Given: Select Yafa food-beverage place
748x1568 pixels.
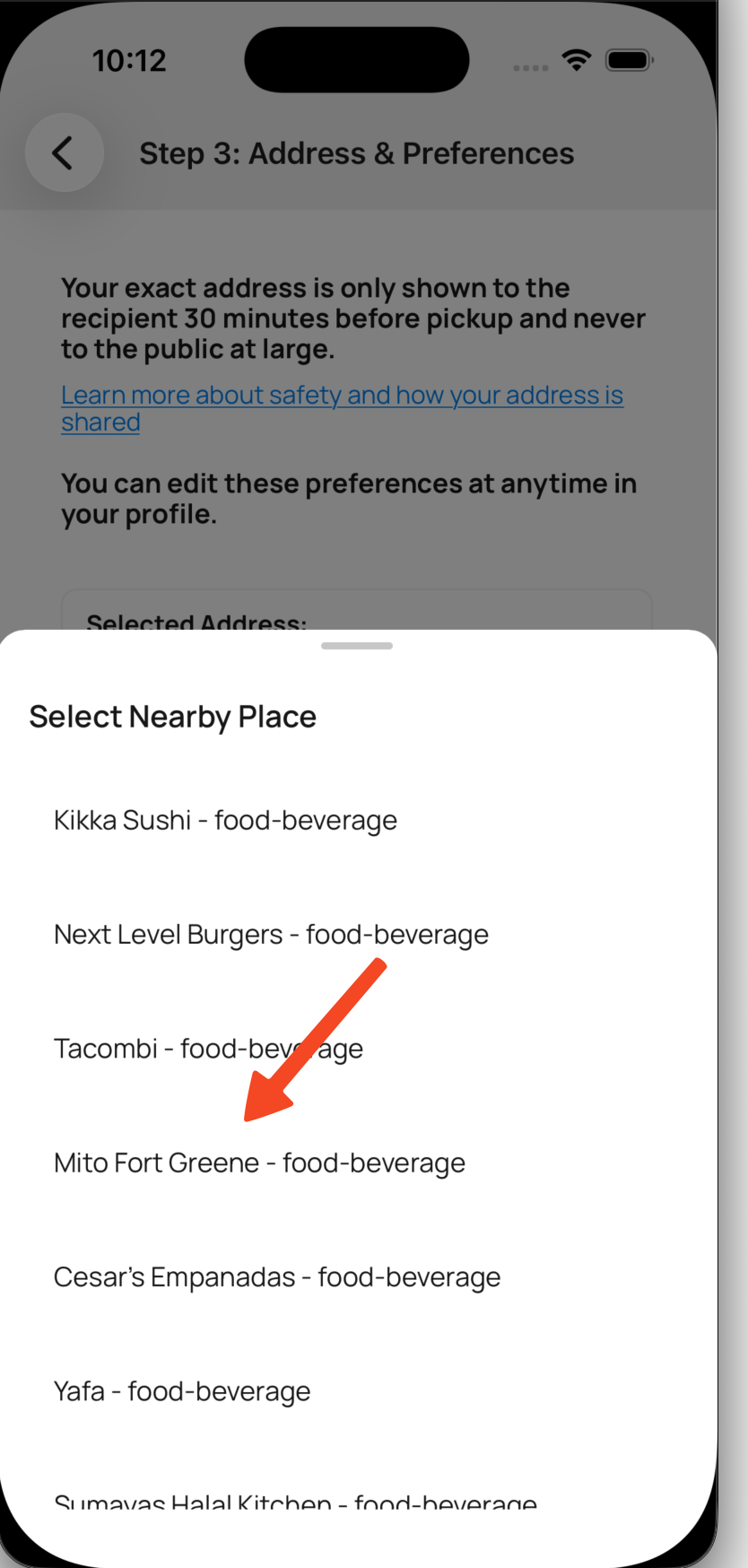Looking at the screenshot, I should click(182, 1390).
